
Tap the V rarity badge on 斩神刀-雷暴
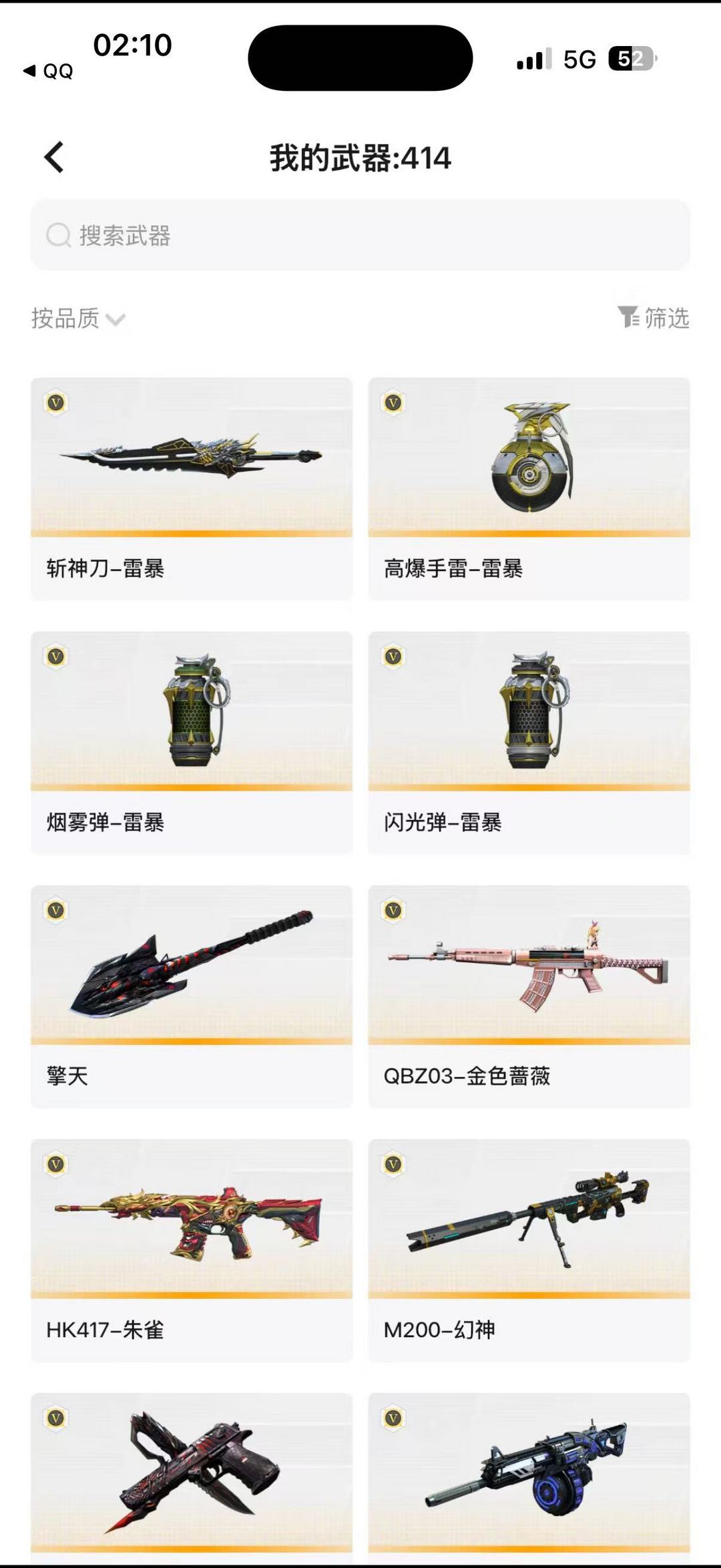(x=57, y=403)
